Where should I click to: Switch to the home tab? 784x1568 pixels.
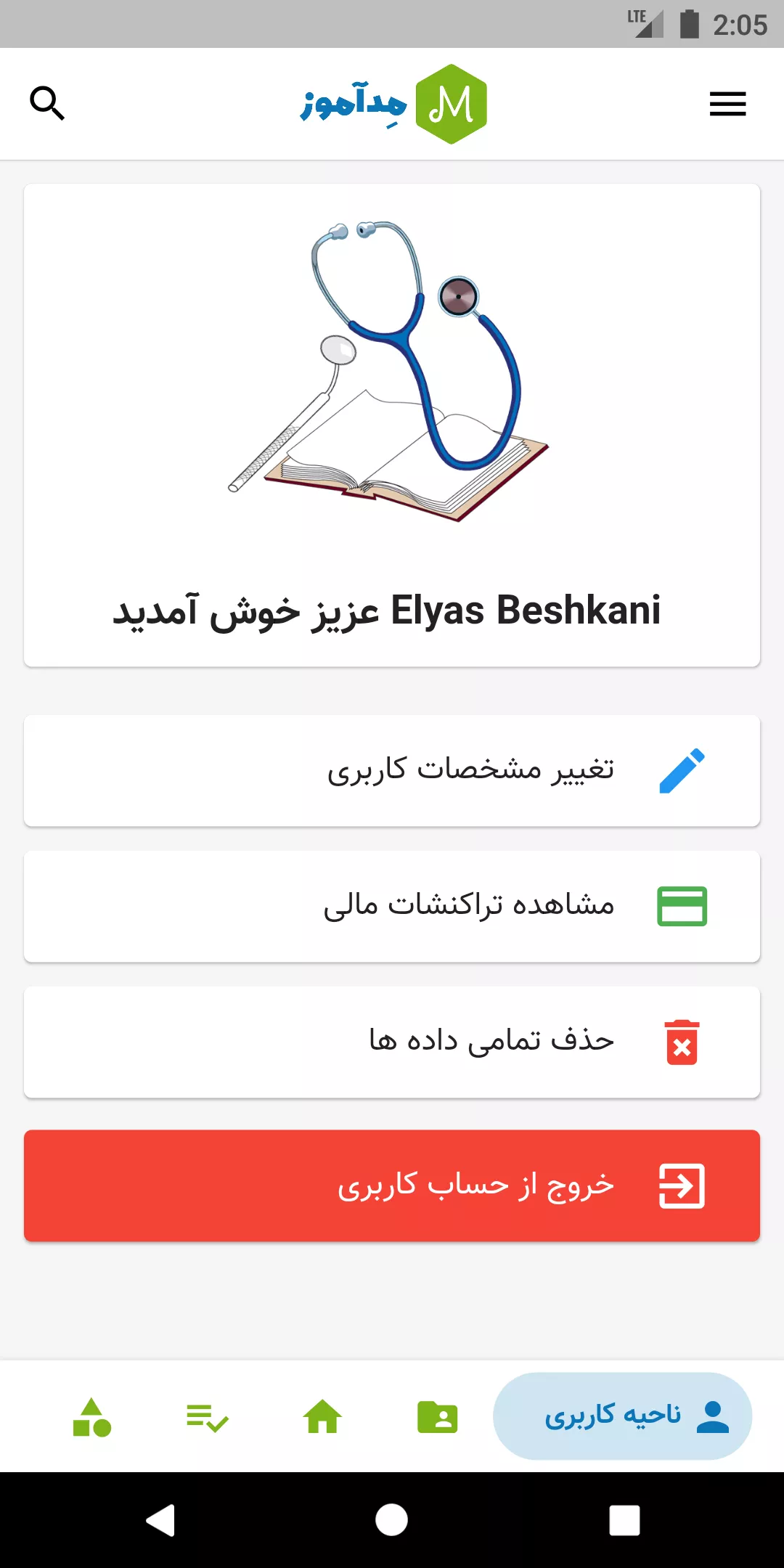[322, 1417]
